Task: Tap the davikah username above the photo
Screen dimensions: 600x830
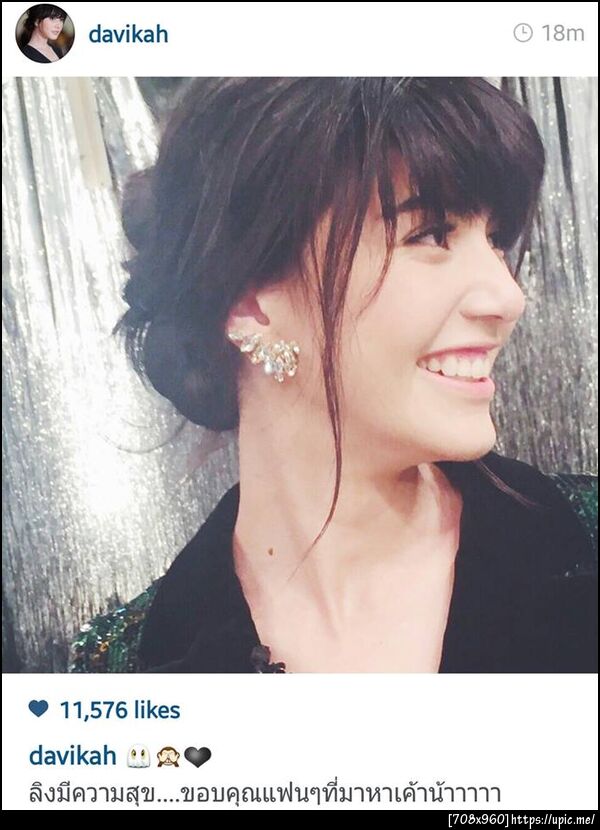Action: [128, 34]
